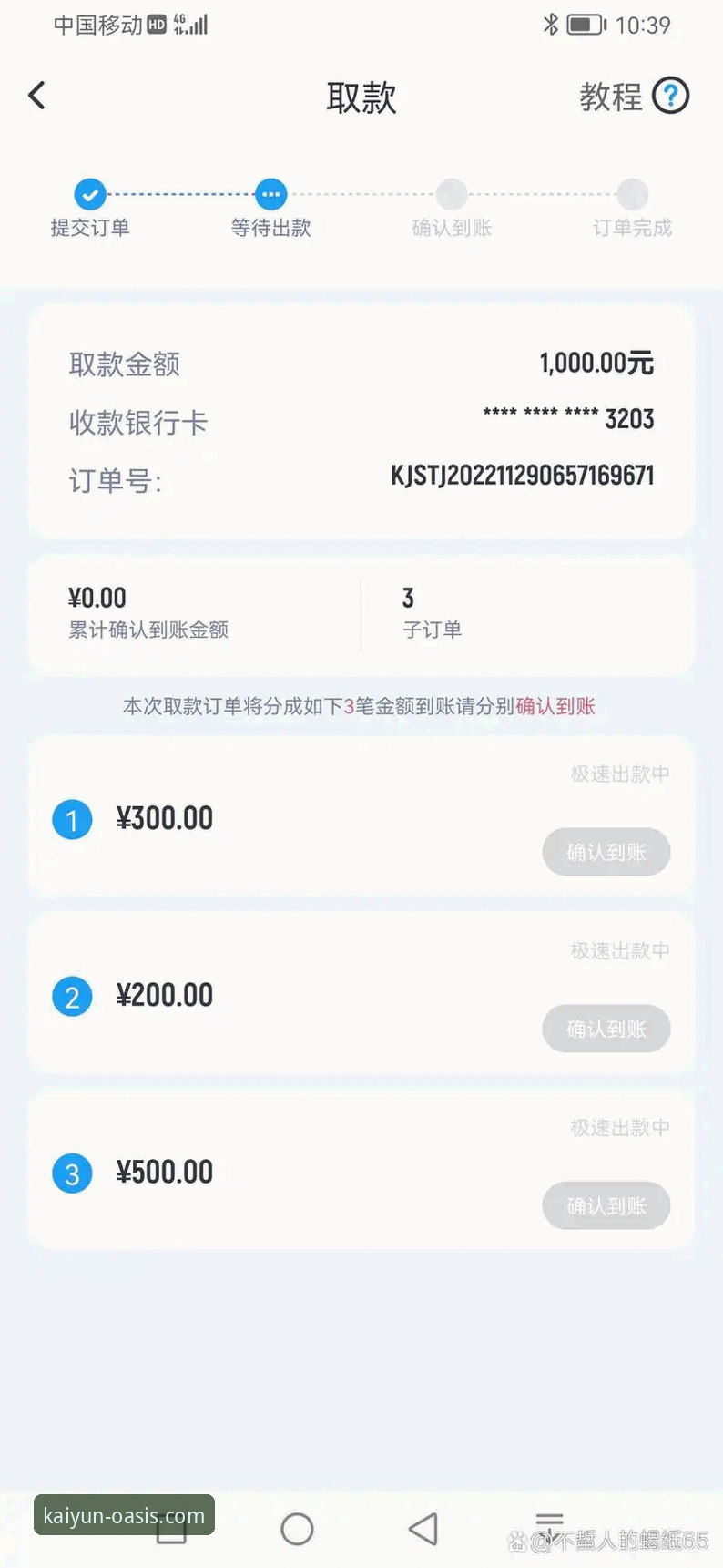Image resolution: width=723 pixels, height=1568 pixels.
Task: Select the 子订单 count showing 3
Action: pos(407,598)
